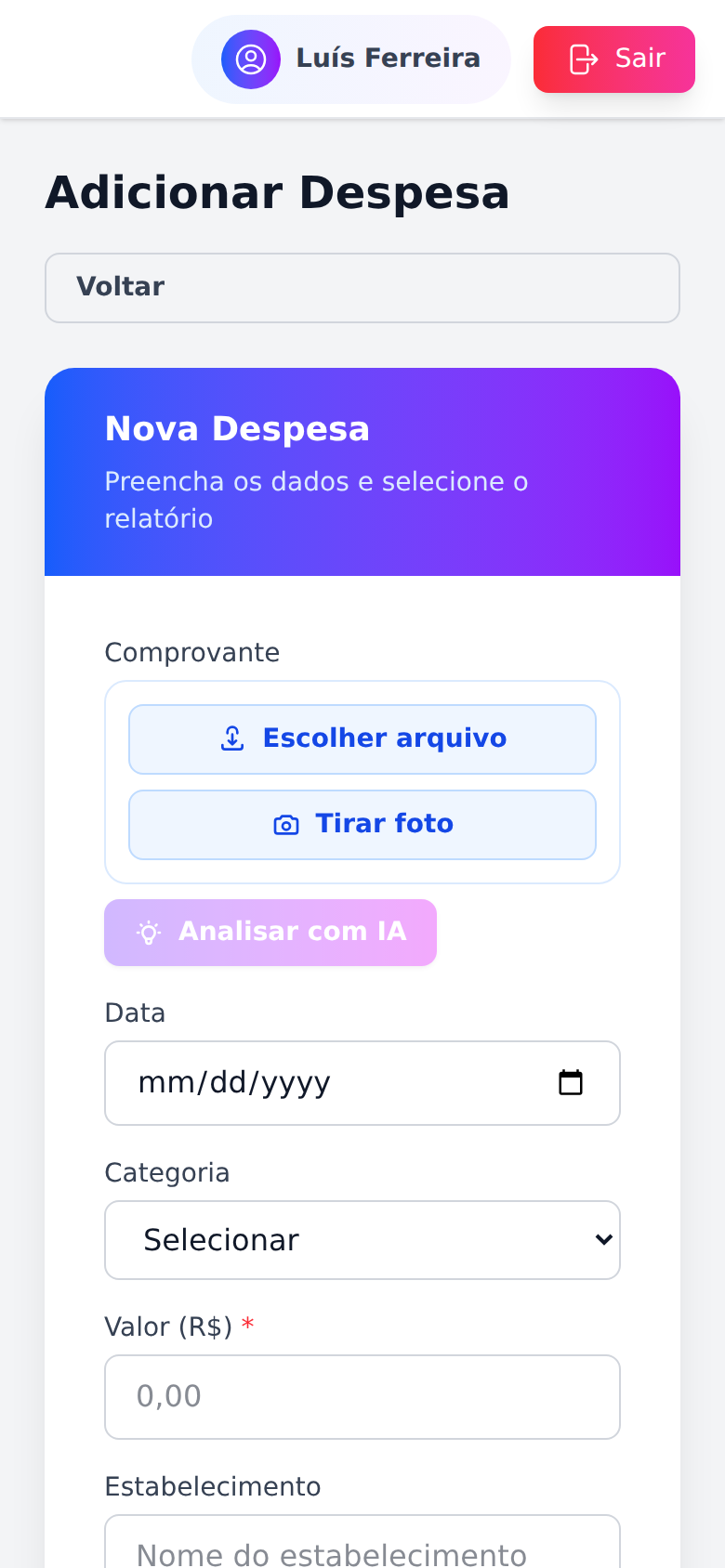The height and width of the screenshot is (1568, 725).
Task: Click the lightbulb icon on Analisar com IA
Action: [147, 932]
